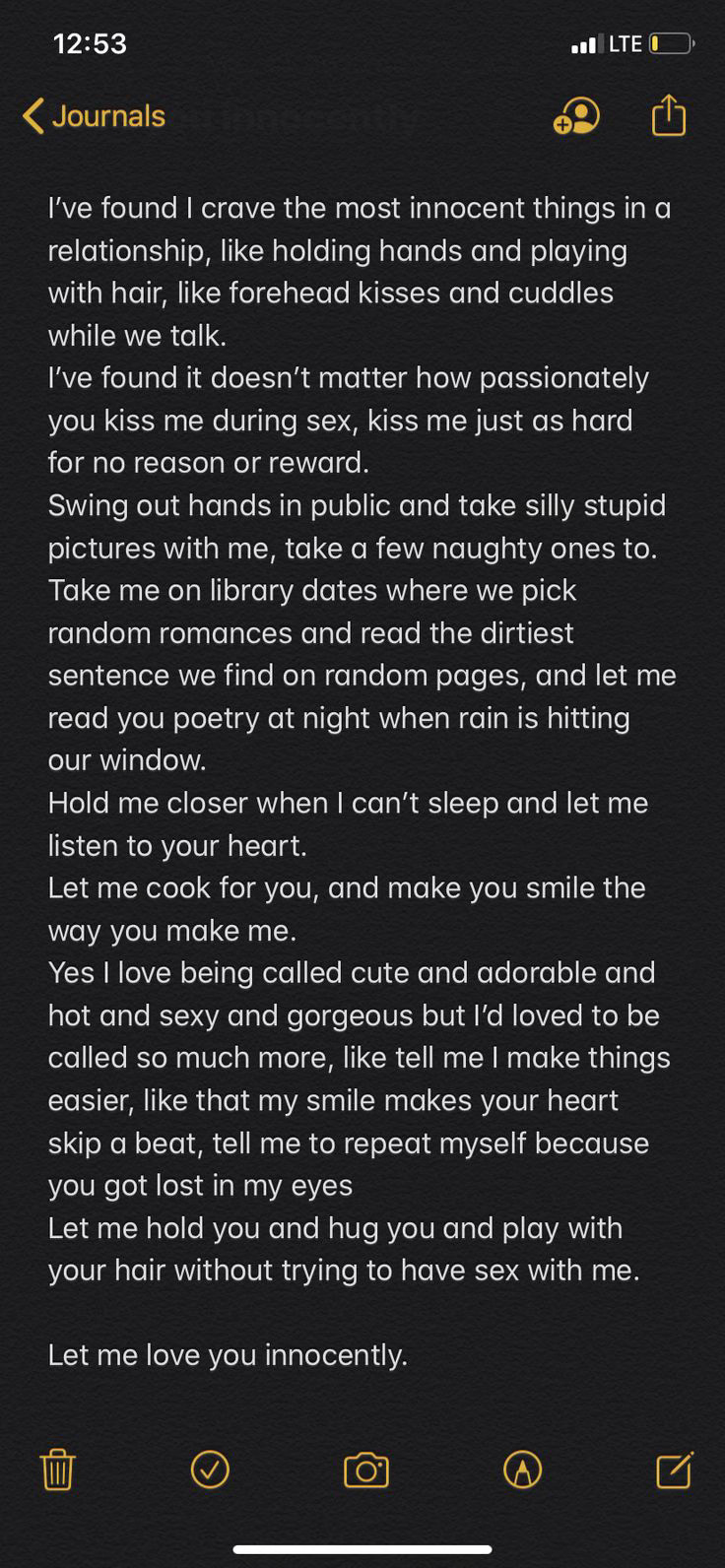The width and height of the screenshot is (725, 1568).
Task: Share this note
Action: tap(668, 114)
